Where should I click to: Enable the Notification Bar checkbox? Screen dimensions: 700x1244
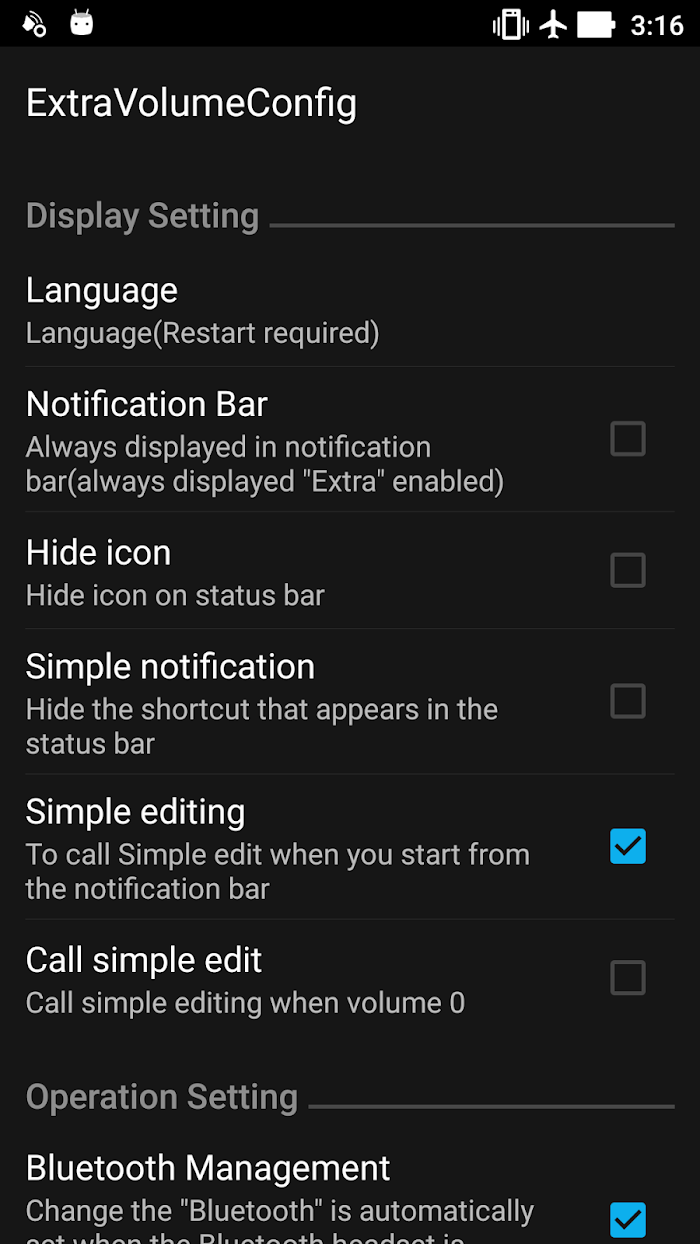[x=628, y=439]
